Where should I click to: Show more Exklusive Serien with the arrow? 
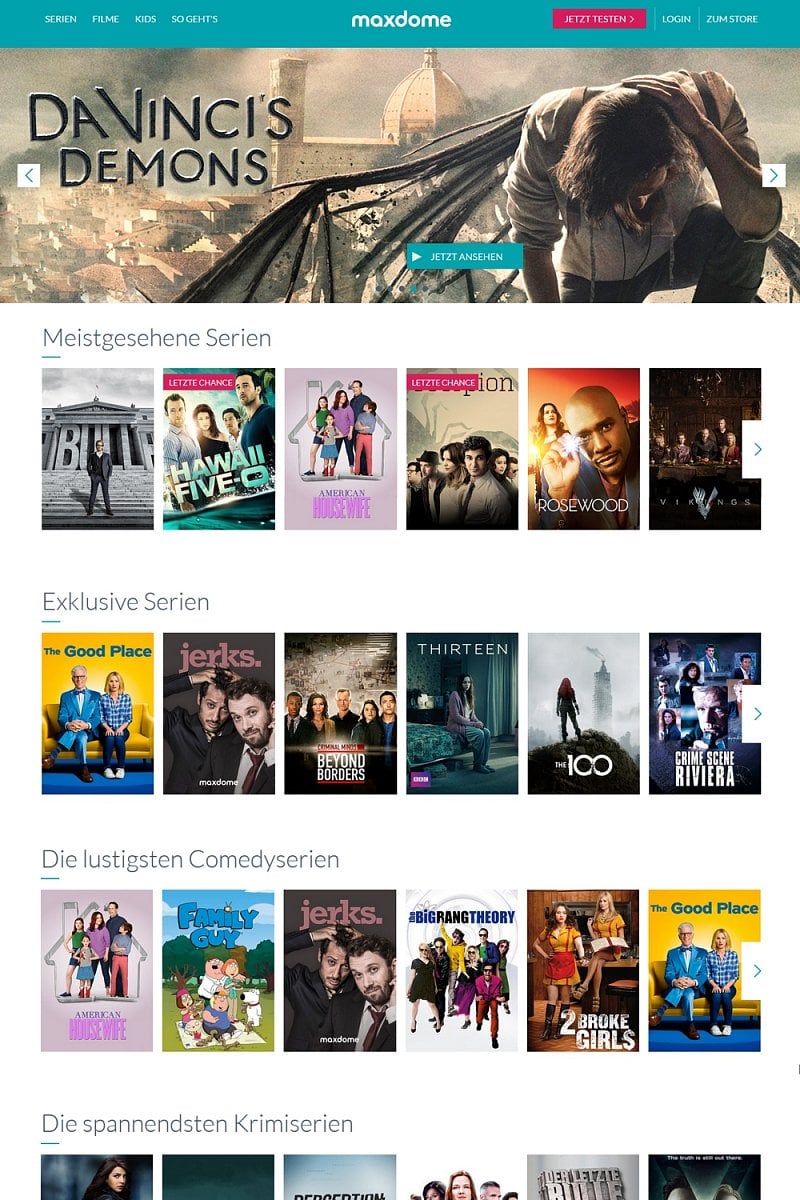(757, 713)
